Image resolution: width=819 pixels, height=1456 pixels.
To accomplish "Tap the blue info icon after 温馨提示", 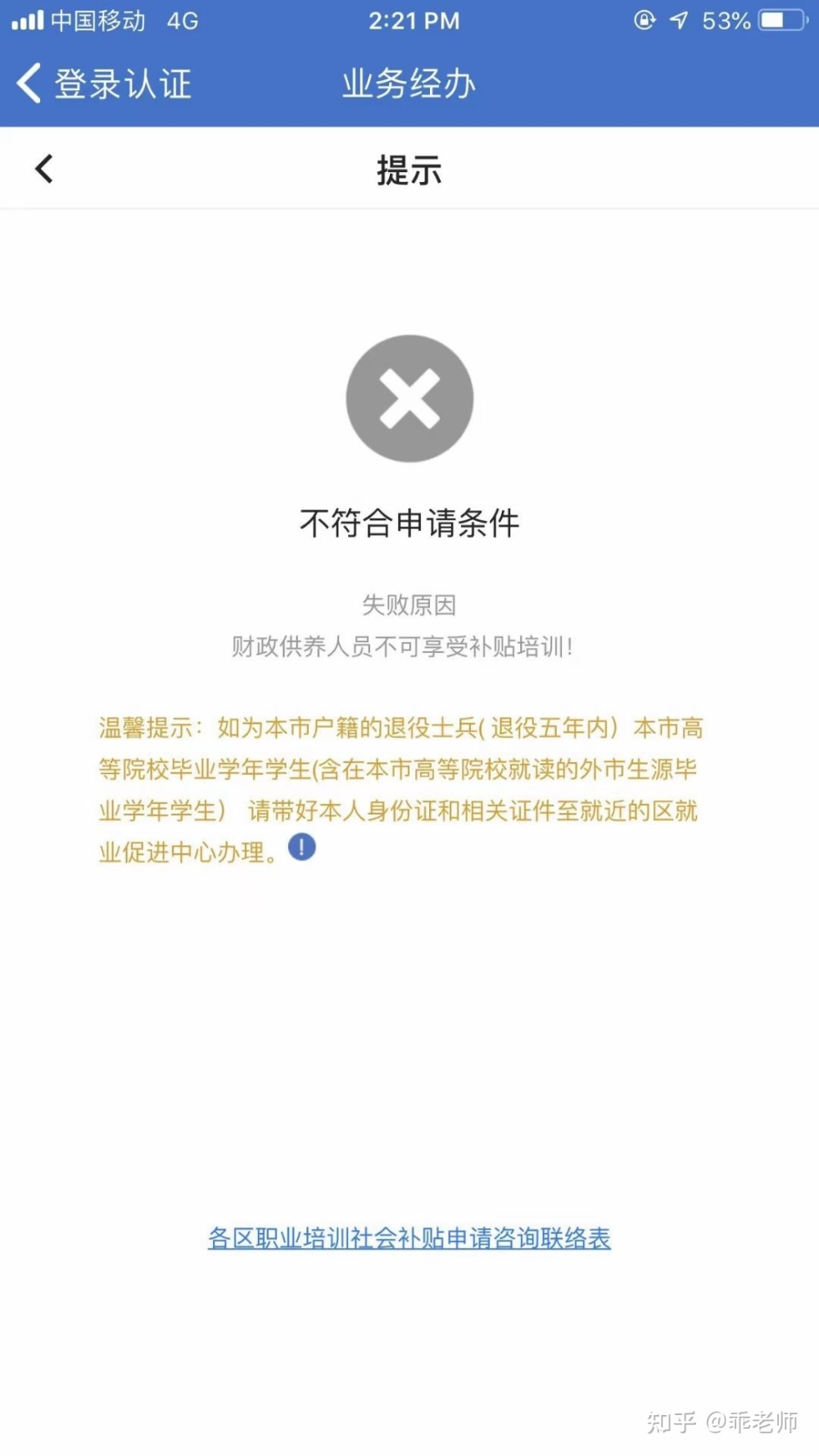I will (302, 847).
